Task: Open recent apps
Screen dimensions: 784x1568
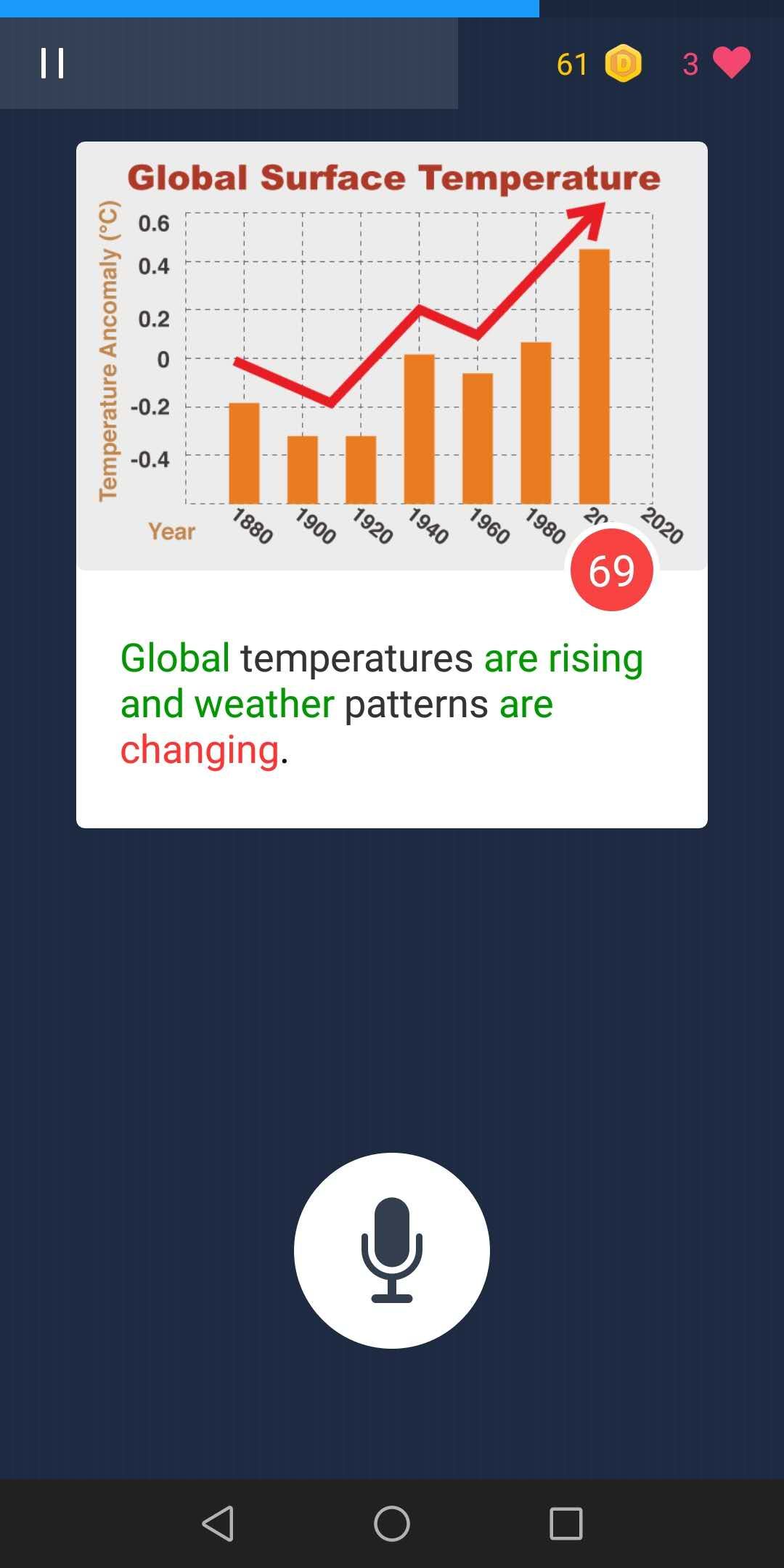Action: coord(566,1523)
